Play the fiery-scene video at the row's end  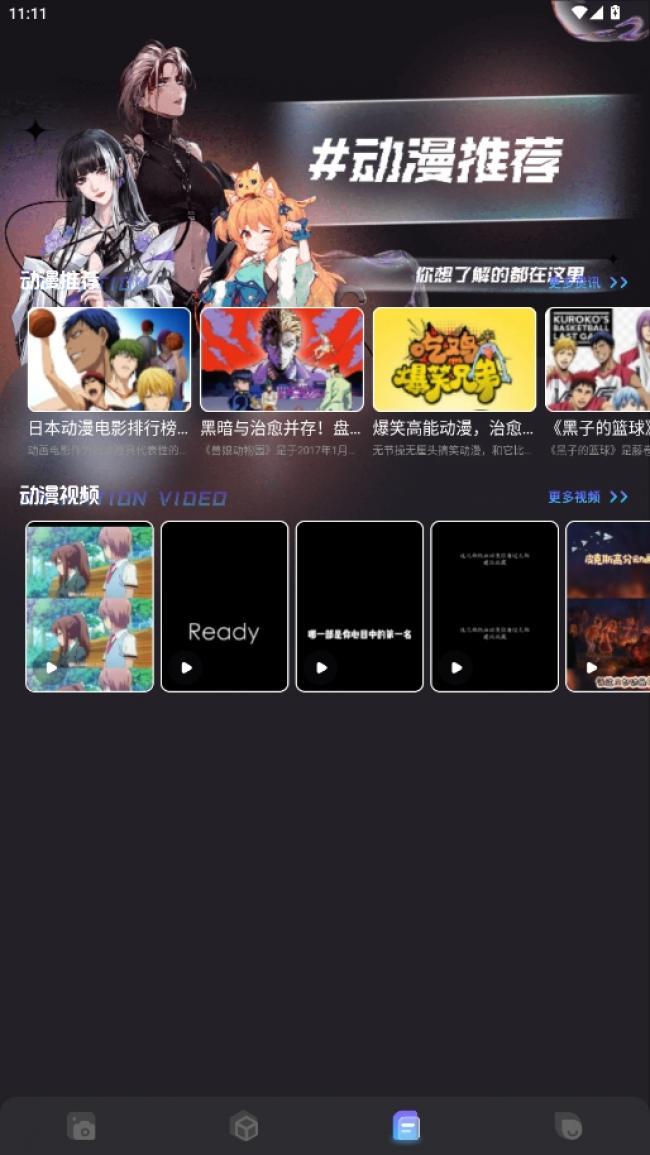click(x=608, y=606)
